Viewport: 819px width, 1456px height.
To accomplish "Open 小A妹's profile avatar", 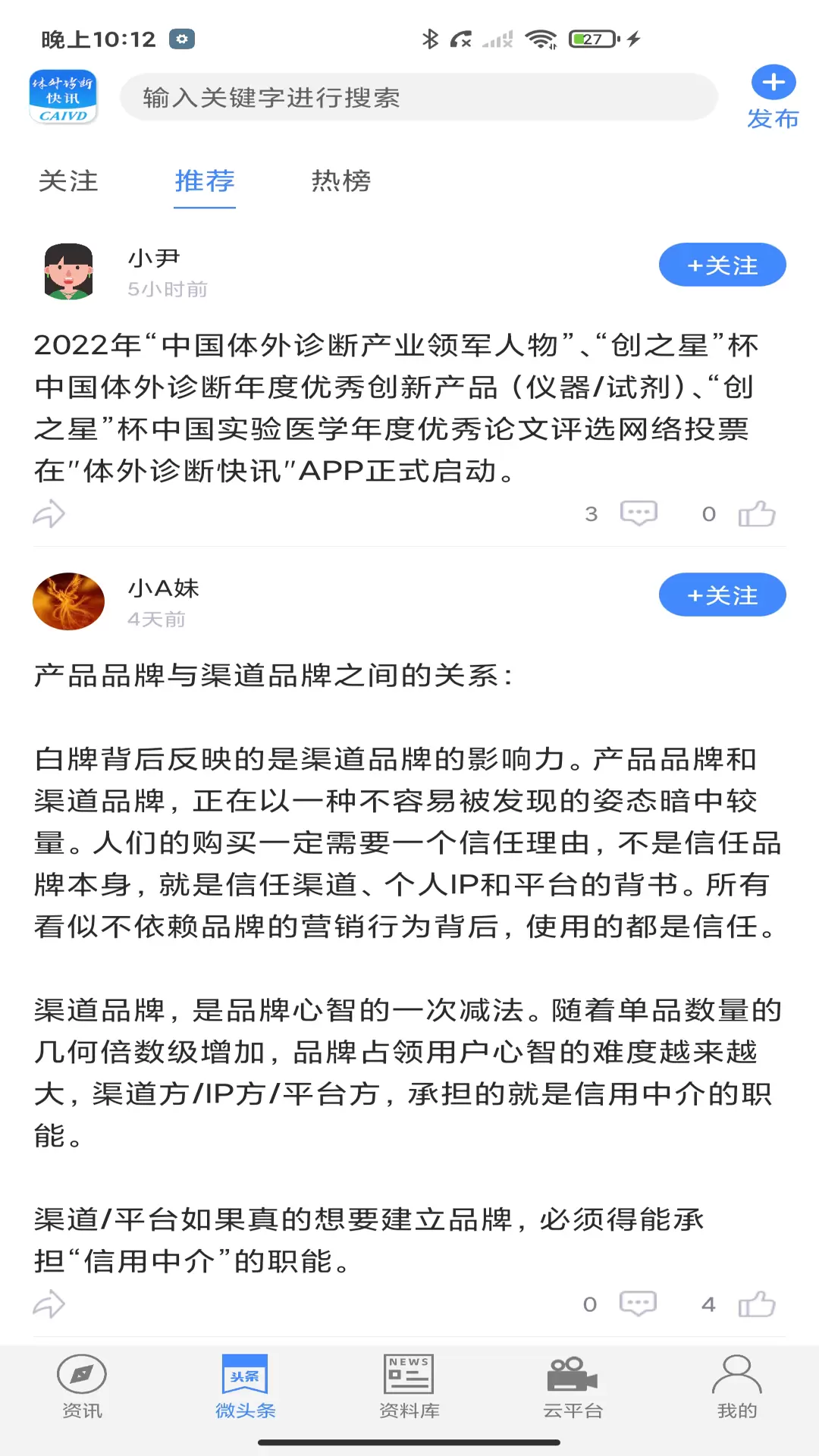I will tap(68, 601).
